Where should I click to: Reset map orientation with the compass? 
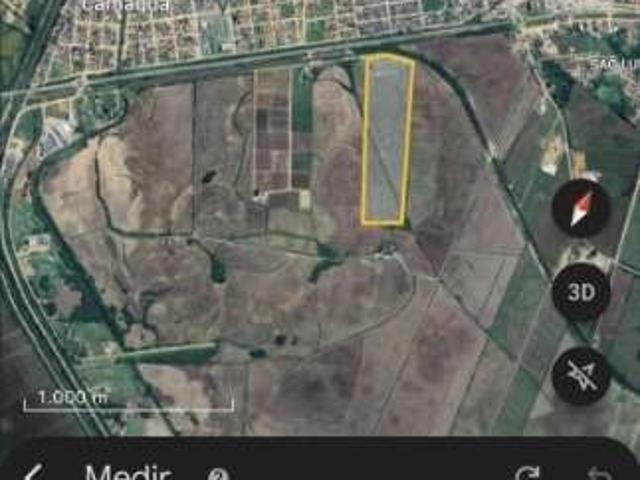(581, 209)
